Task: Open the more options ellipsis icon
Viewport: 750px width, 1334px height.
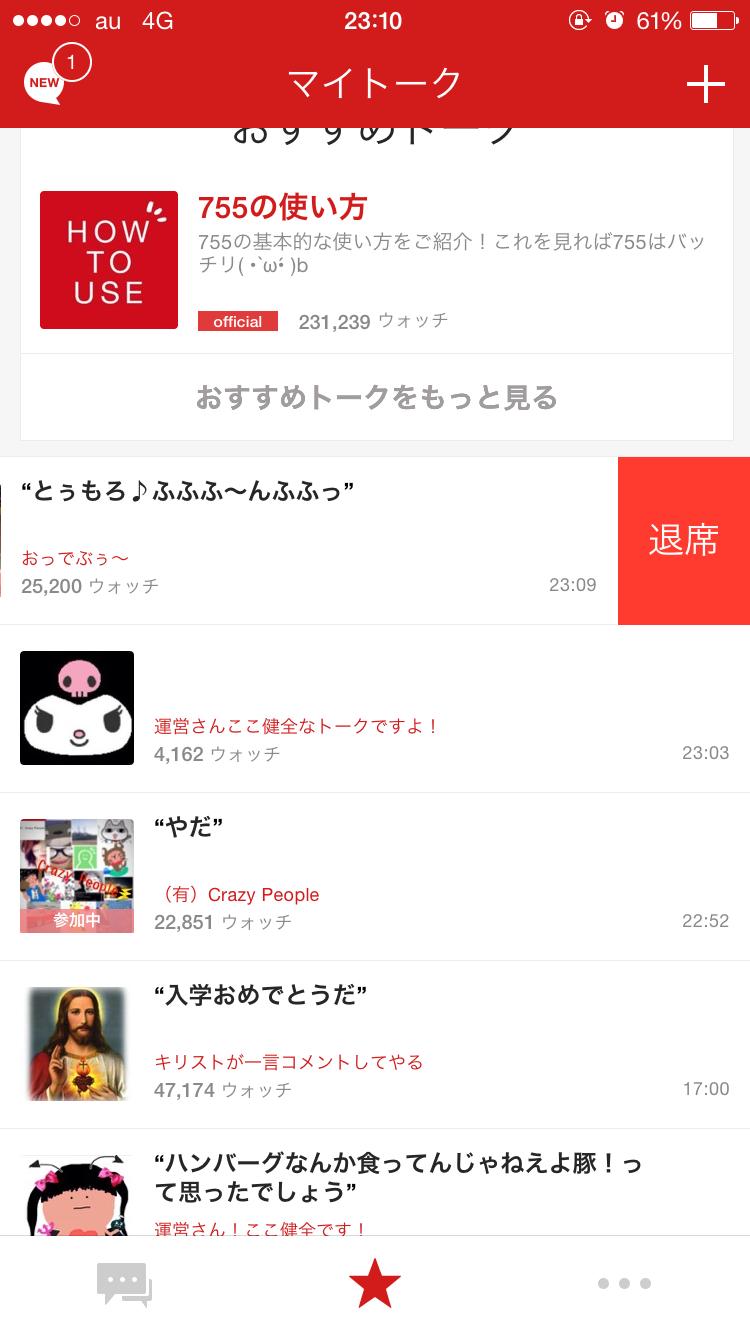Action: 622,1283
